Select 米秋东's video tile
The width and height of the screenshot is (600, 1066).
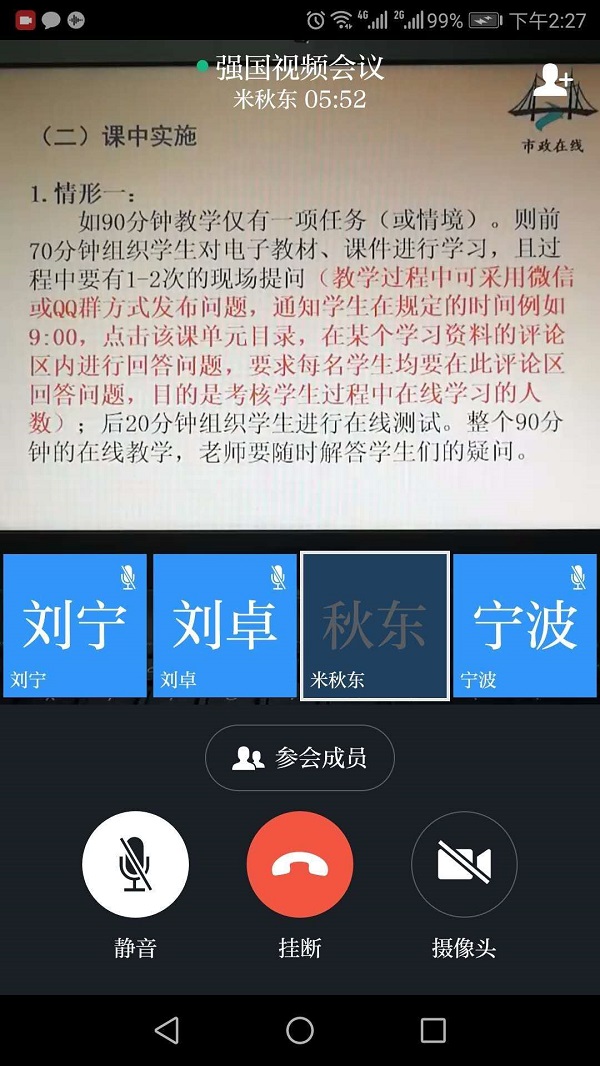(x=375, y=625)
